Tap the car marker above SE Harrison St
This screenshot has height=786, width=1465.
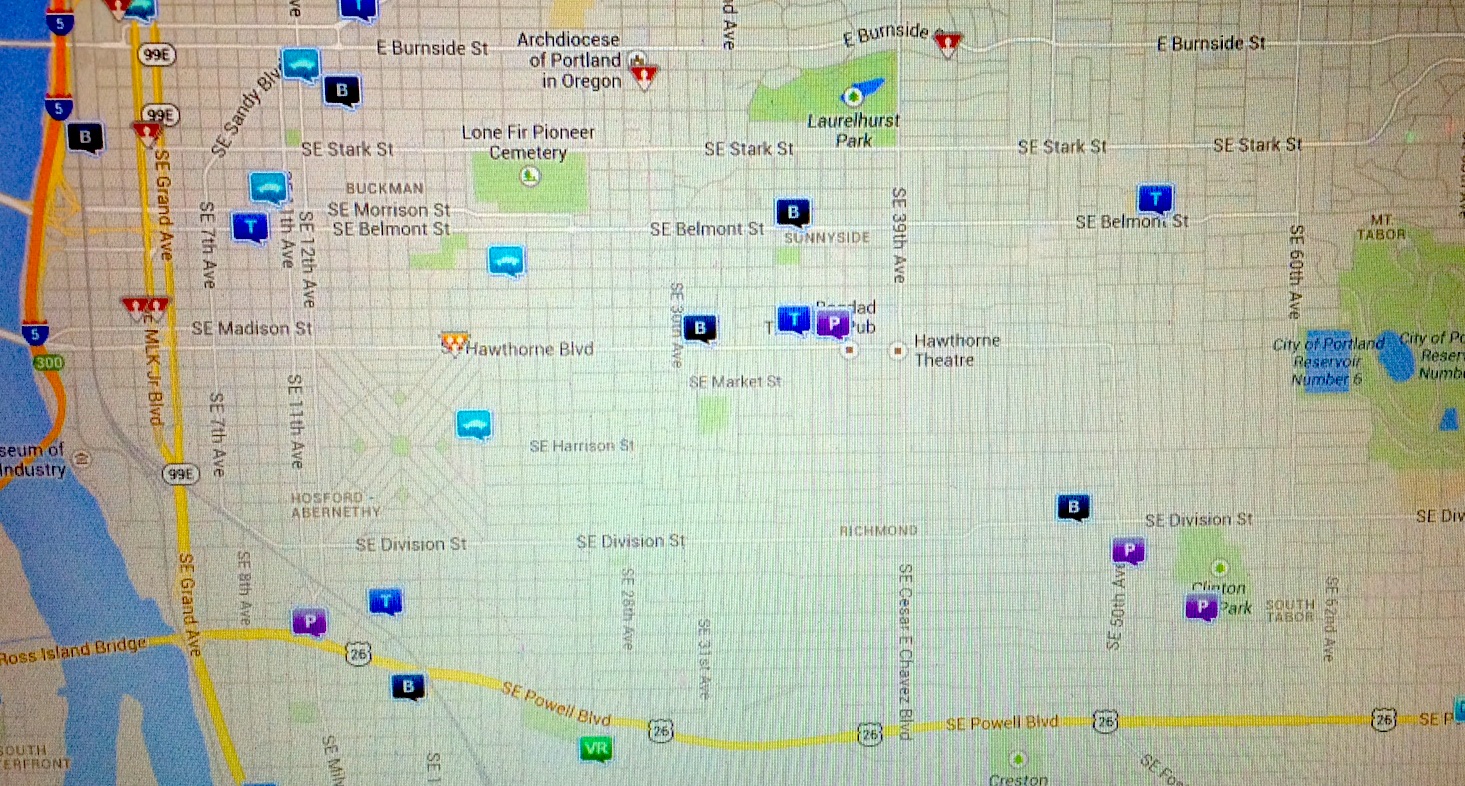474,424
